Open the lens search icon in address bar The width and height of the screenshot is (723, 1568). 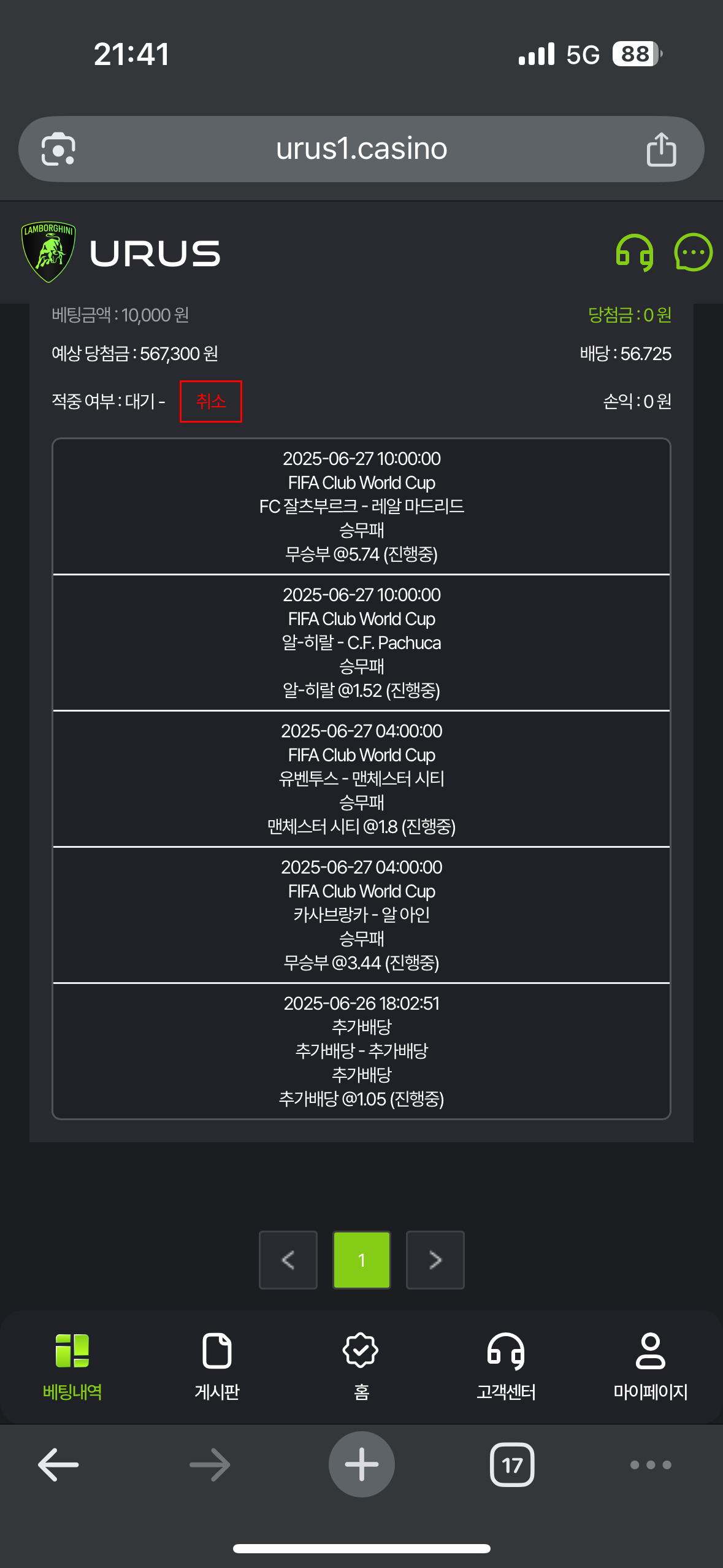pyautogui.click(x=58, y=149)
